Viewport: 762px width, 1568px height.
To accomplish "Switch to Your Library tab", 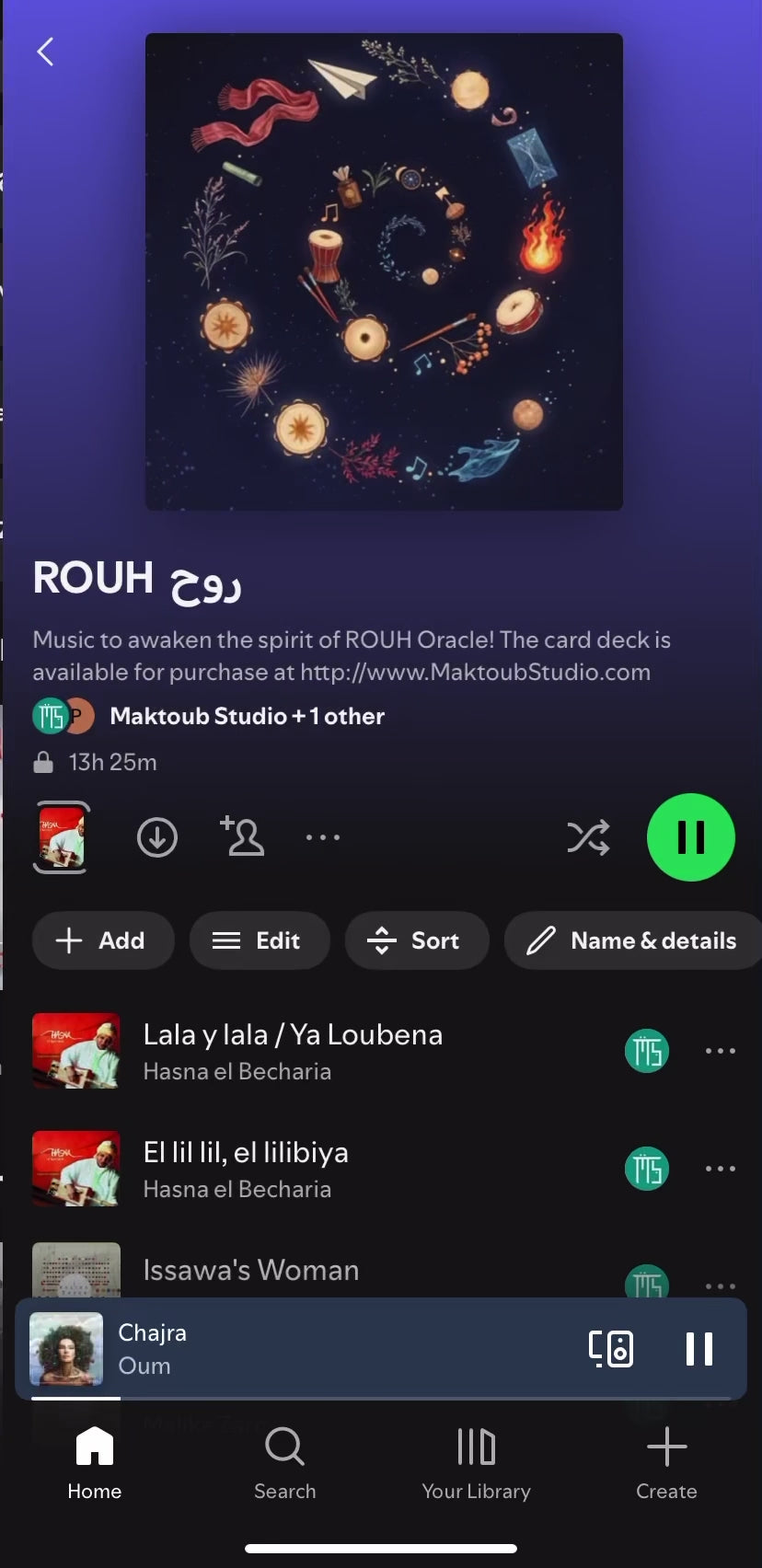I will 476,1463.
